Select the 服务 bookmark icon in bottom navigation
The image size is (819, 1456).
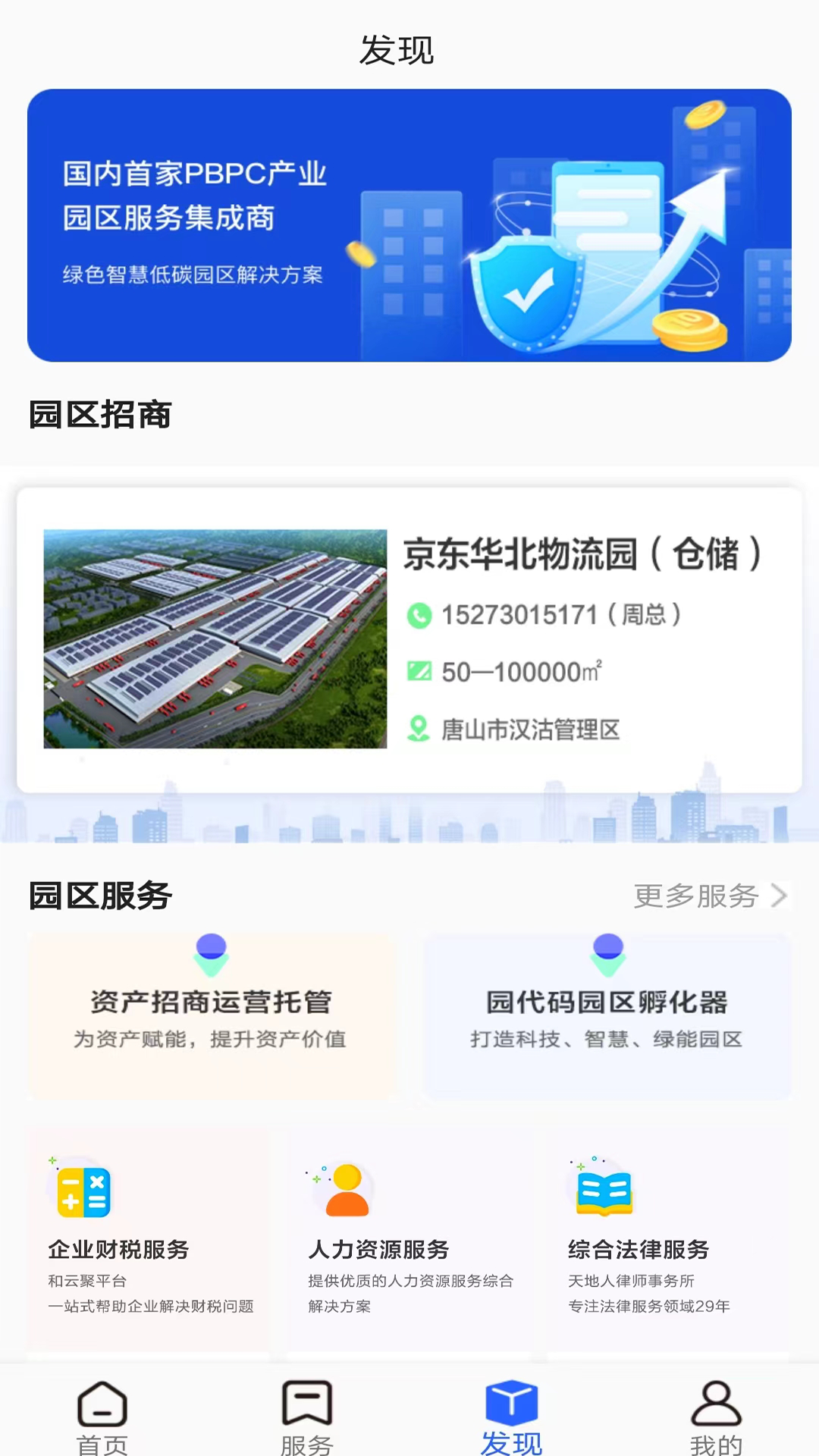(307, 1408)
